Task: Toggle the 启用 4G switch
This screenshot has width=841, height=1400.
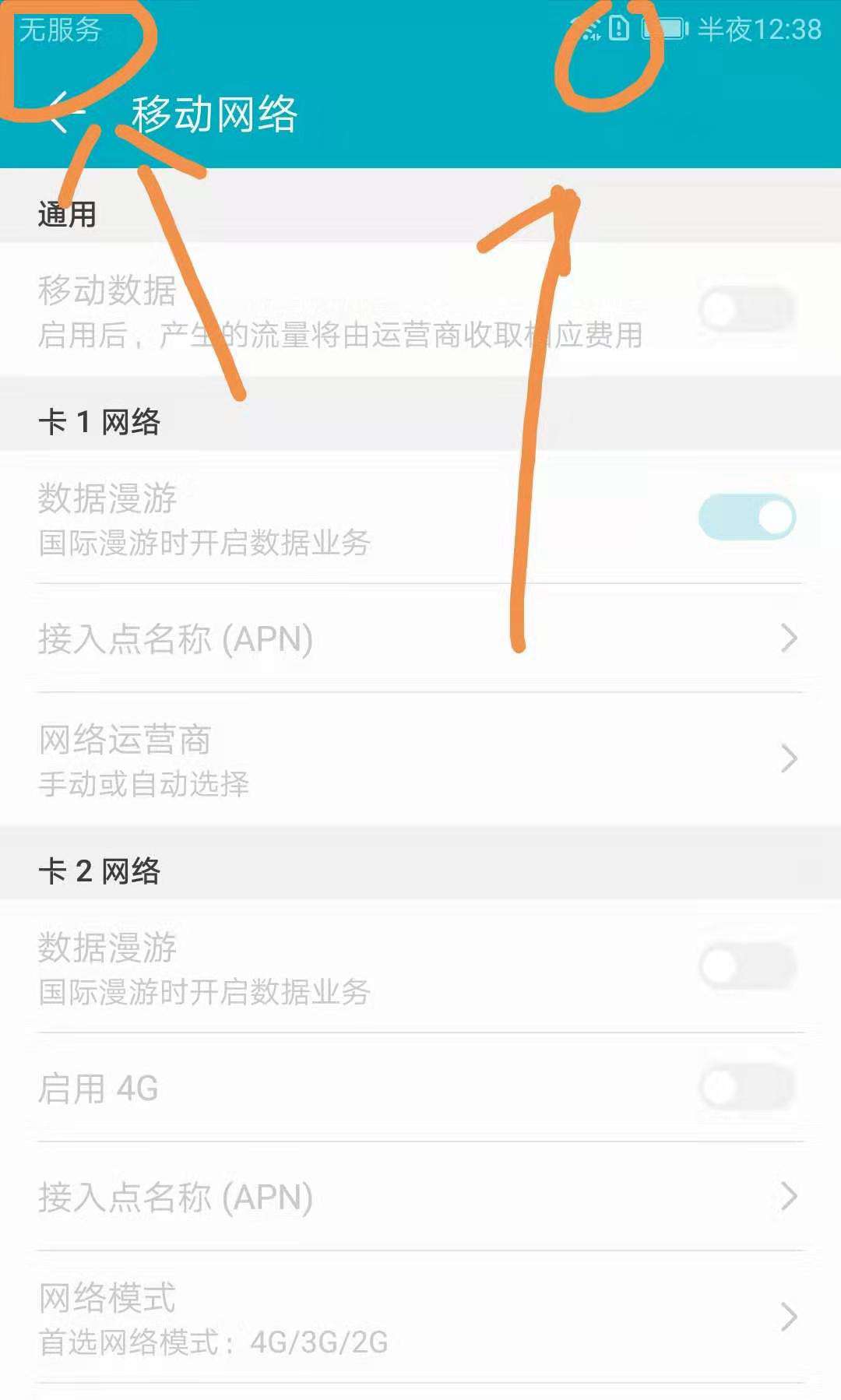Action: [747, 1088]
